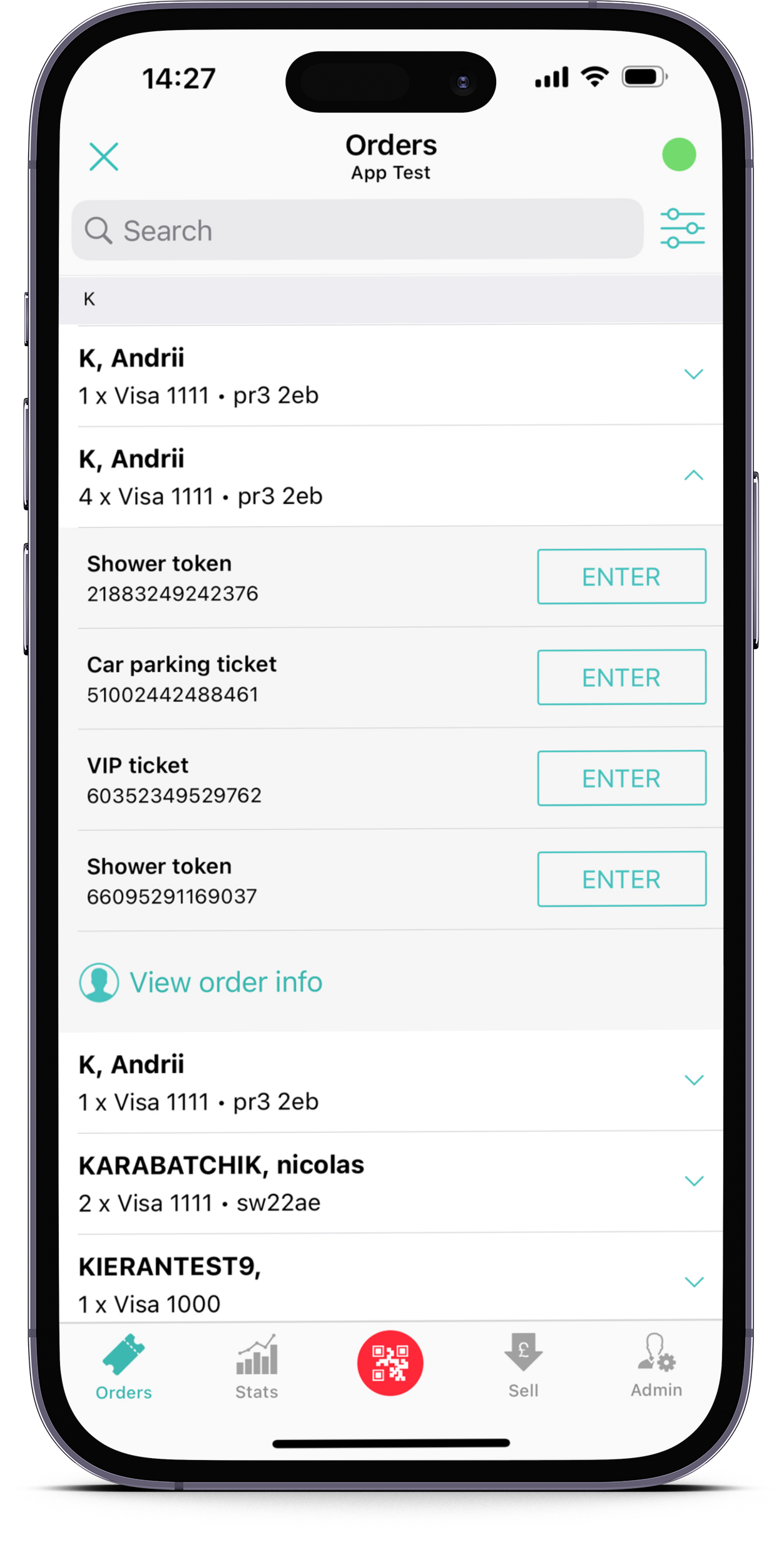Select the Orders tab

(124, 1367)
